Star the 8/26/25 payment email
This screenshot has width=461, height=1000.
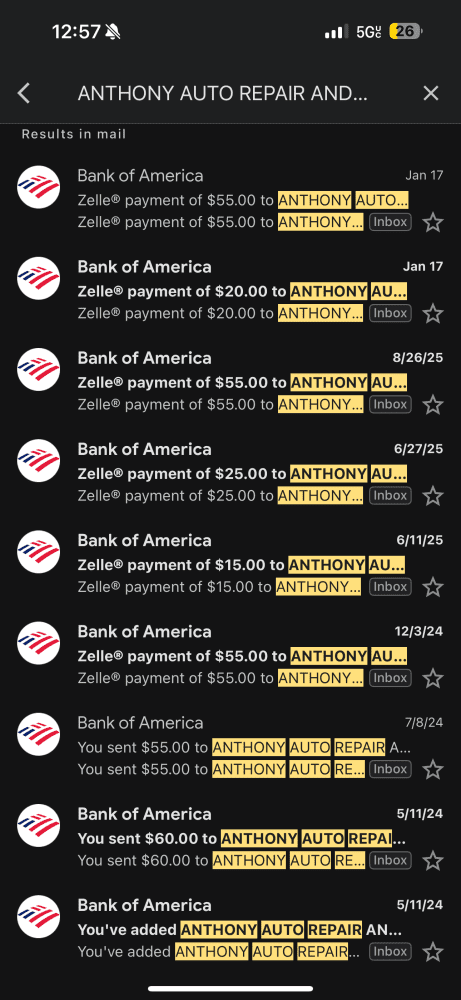point(433,404)
